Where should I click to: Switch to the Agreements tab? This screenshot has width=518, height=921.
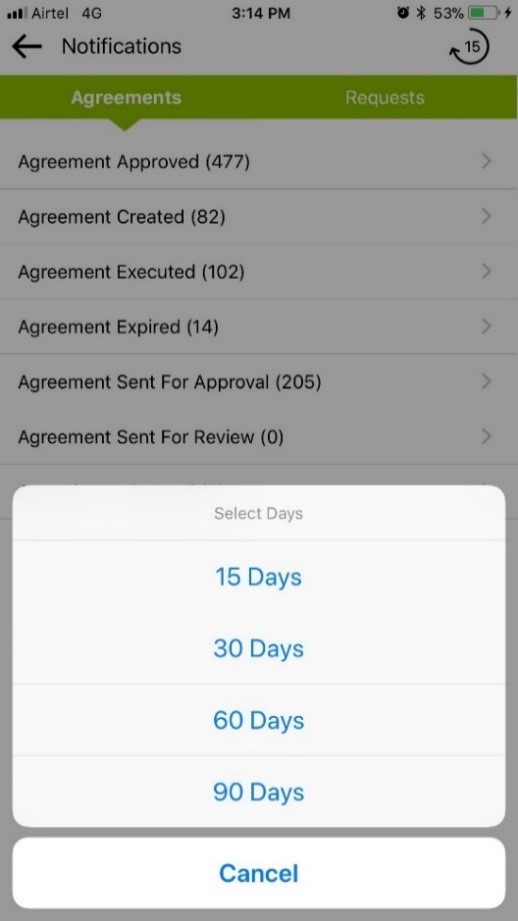click(x=126, y=98)
